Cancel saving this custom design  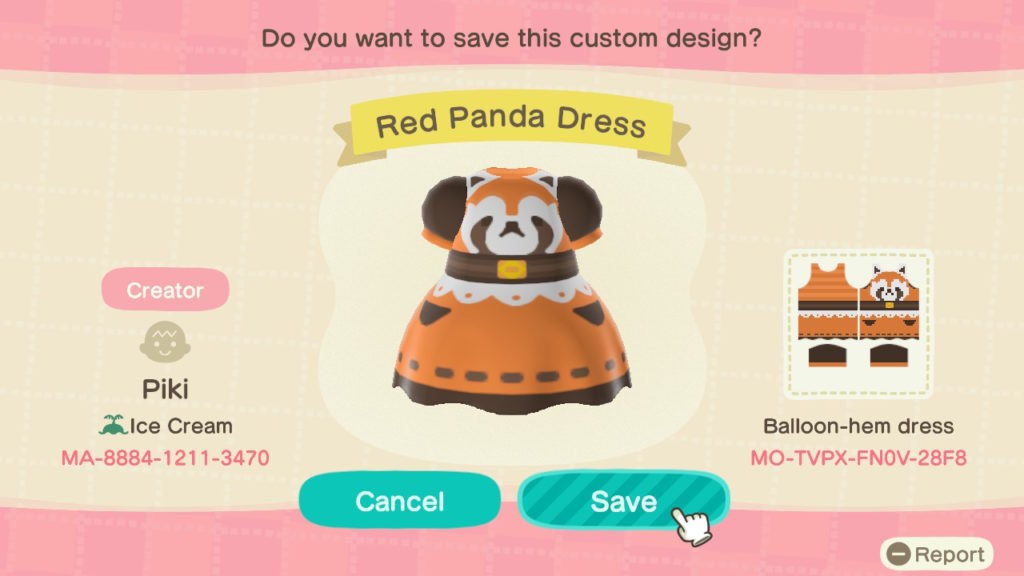399,501
